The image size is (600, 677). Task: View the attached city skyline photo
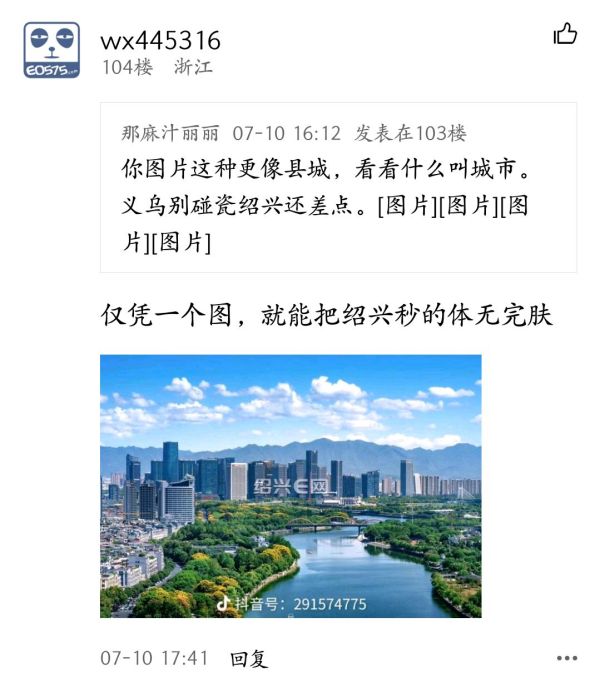(290, 486)
